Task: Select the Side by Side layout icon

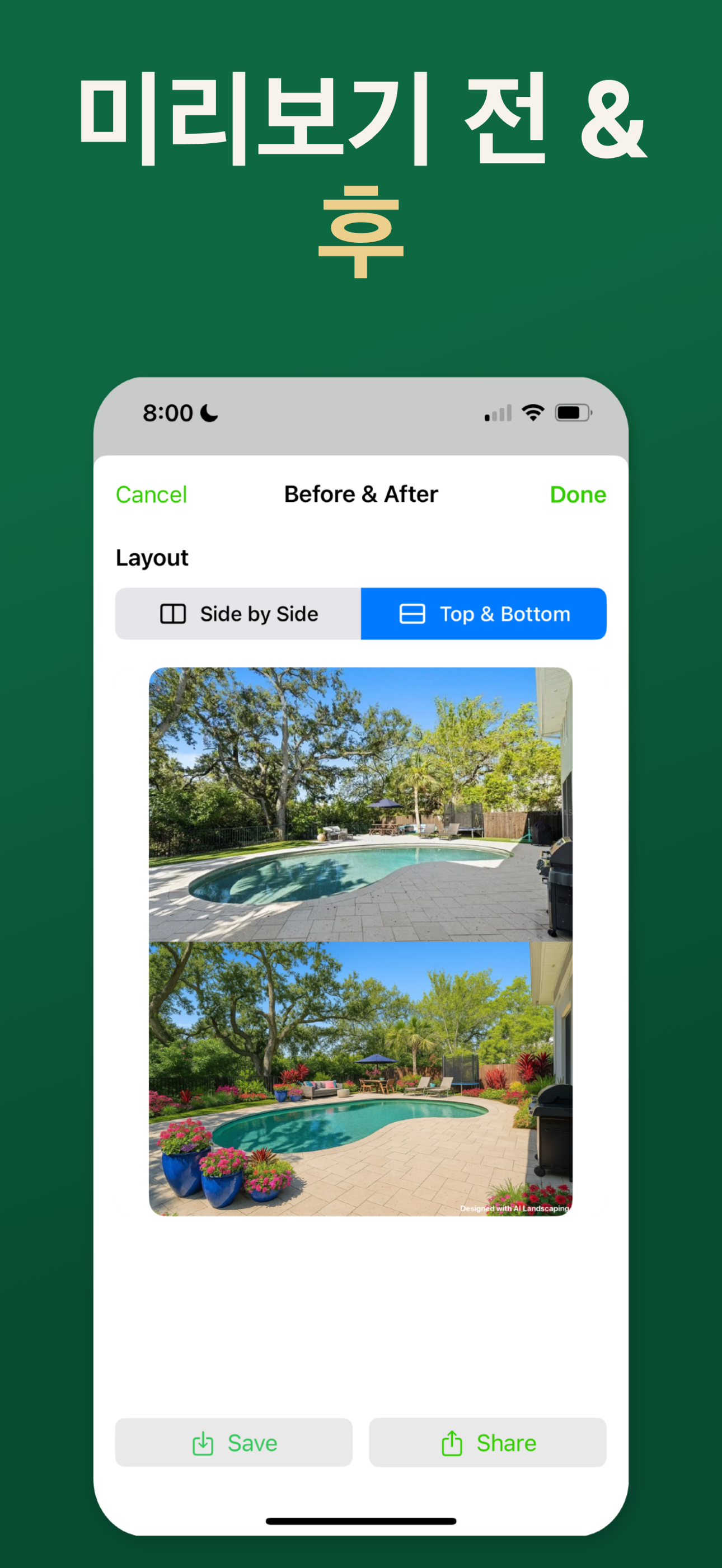Action: pos(172,614)
